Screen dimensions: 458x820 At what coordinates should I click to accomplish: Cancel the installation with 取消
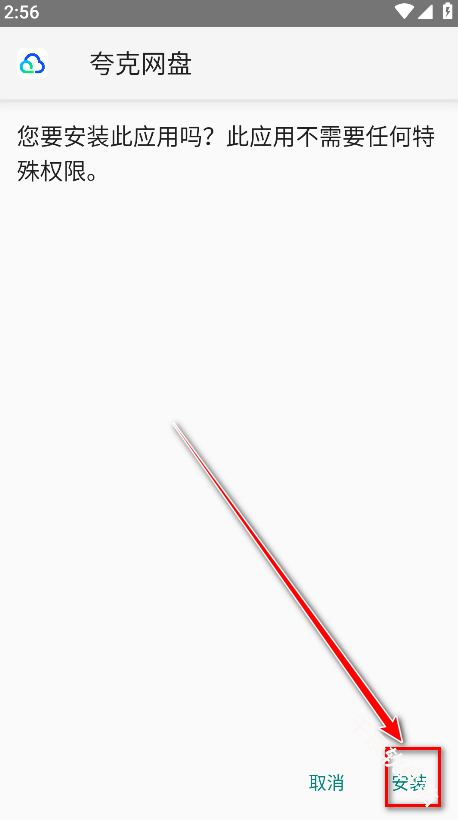tap(326, 783)
